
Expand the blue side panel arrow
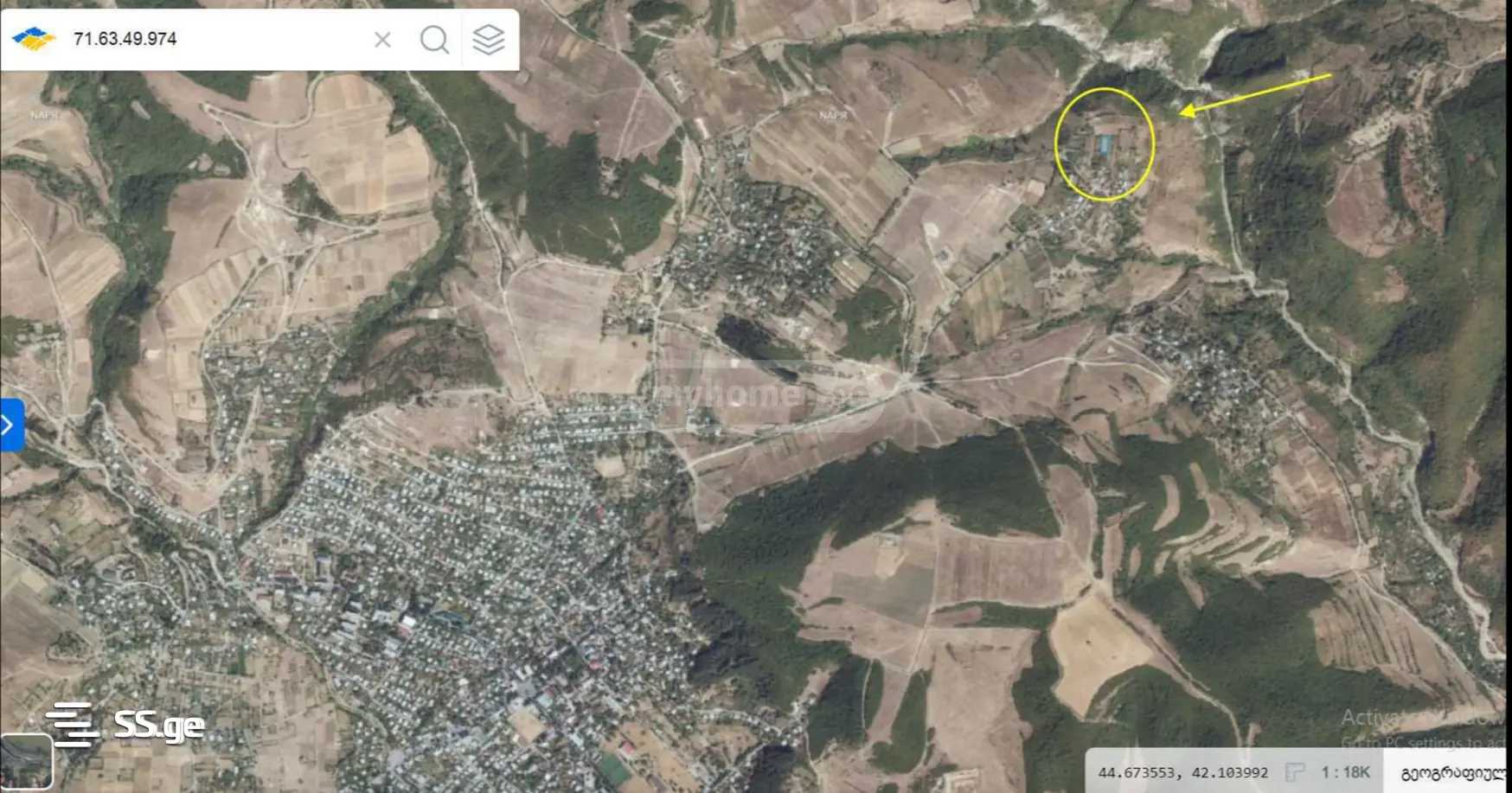coord(10,425)
